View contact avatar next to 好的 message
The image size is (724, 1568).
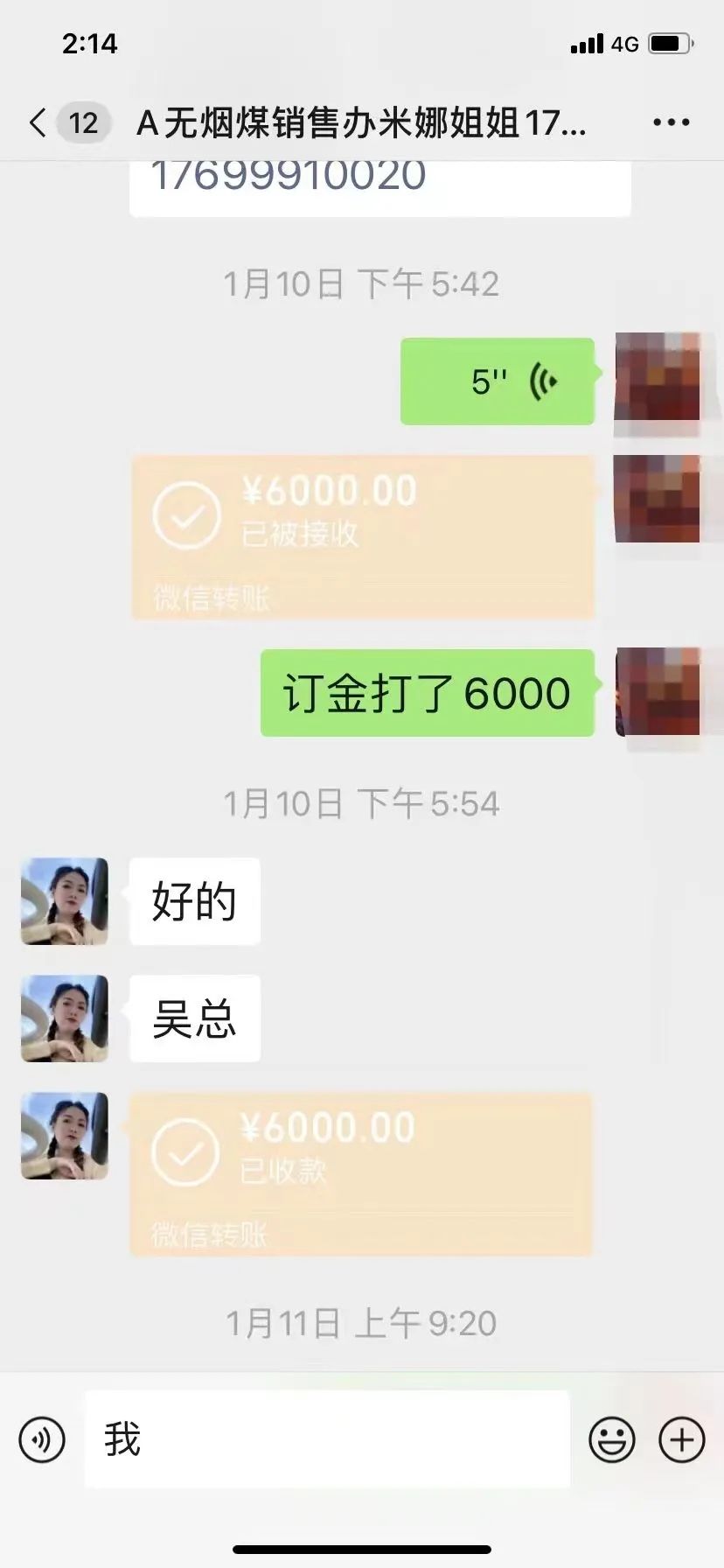pos(63,901)
